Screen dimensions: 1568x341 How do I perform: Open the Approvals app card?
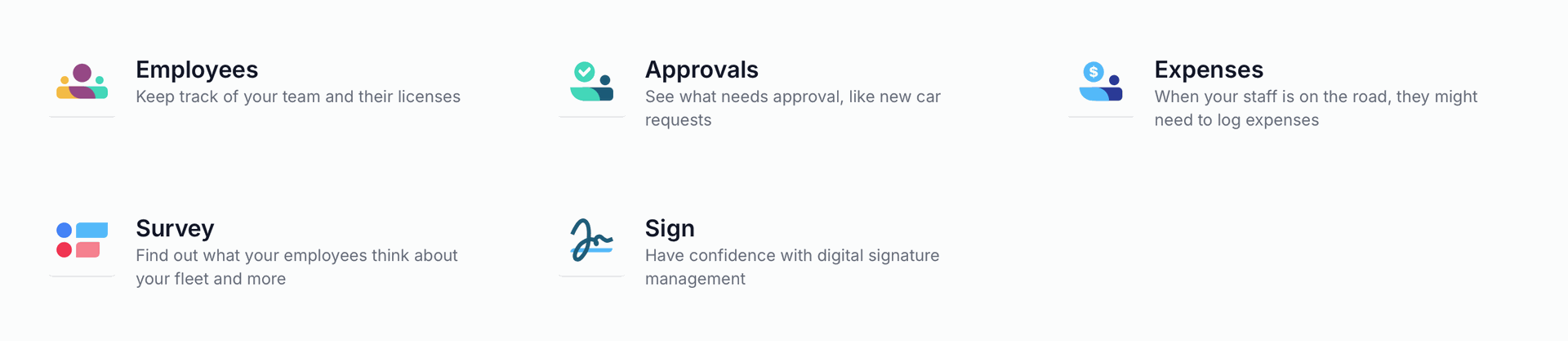[702, 70]
